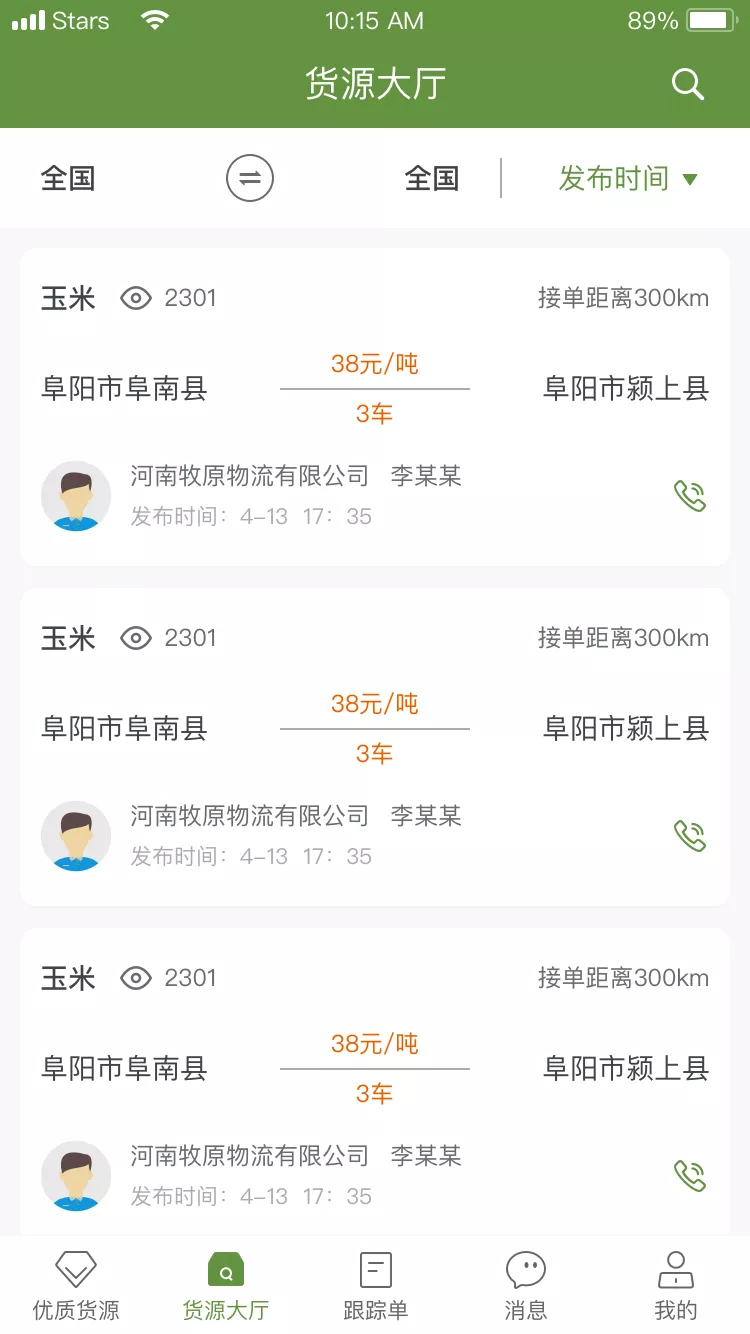Go to the 跟踪单 tab
This screenshot has width=750, height=1334.
pyautogui.click(x=376, y=1286)
